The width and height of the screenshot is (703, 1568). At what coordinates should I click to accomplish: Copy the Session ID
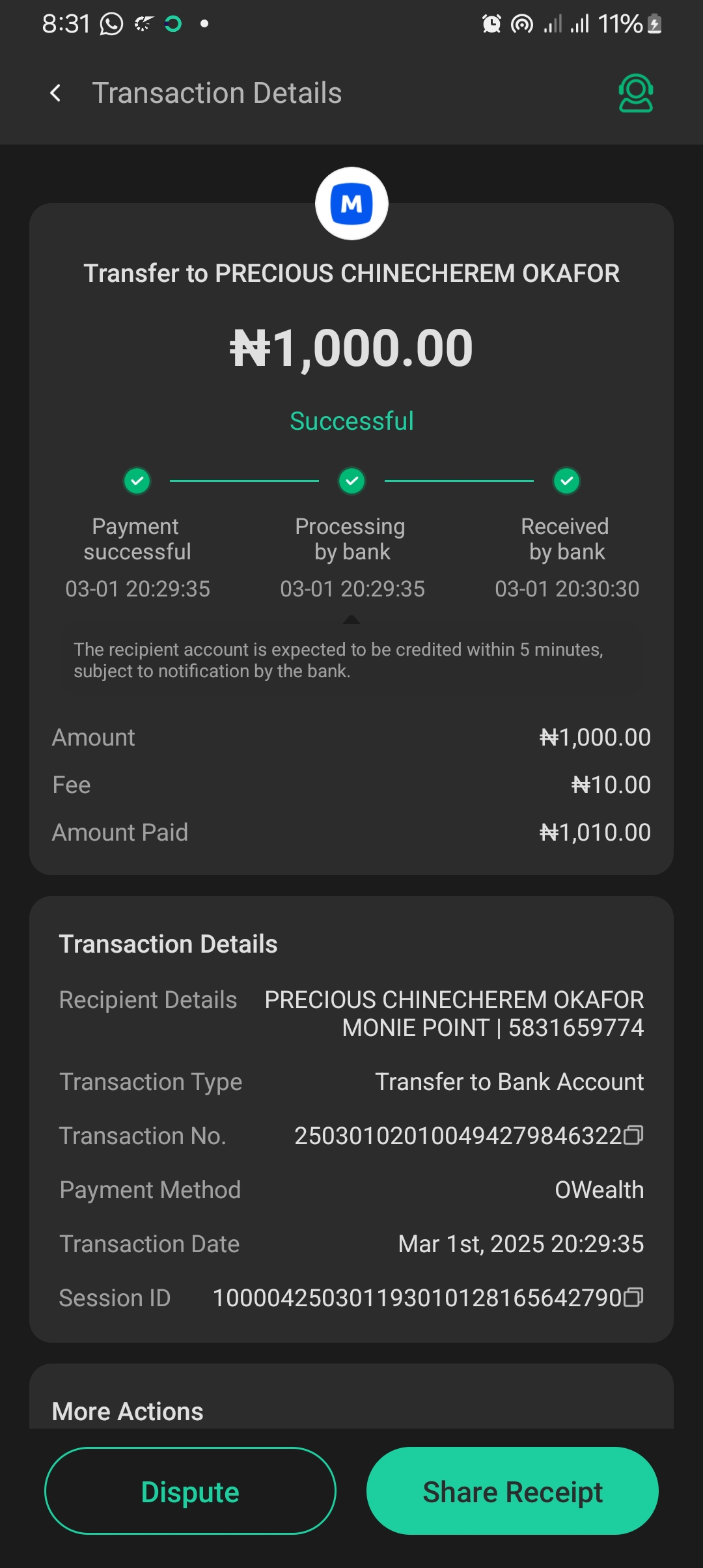pyautogui.click(x=633, y=1298)
